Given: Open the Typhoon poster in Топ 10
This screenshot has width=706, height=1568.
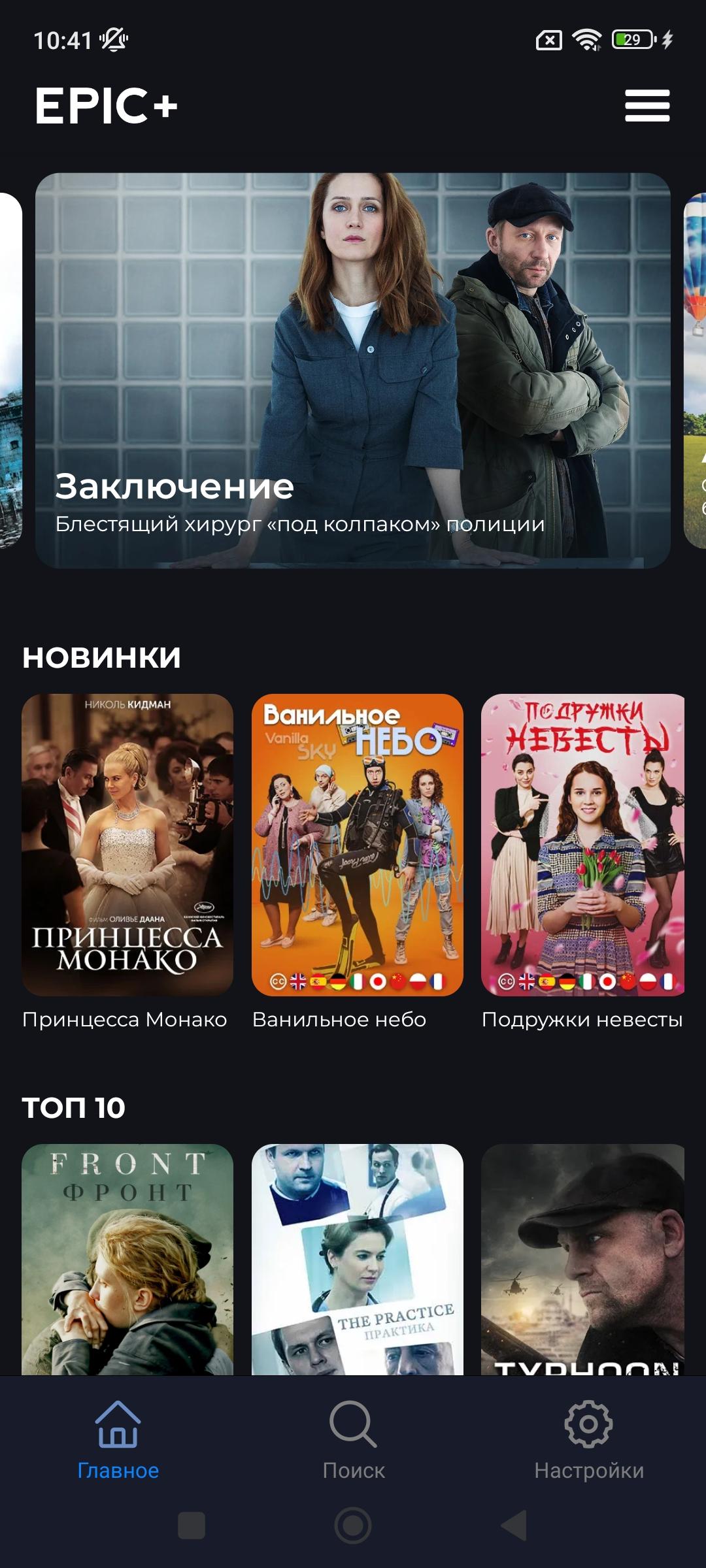Looking at the screenshot, I should (x=582, y=1259).
